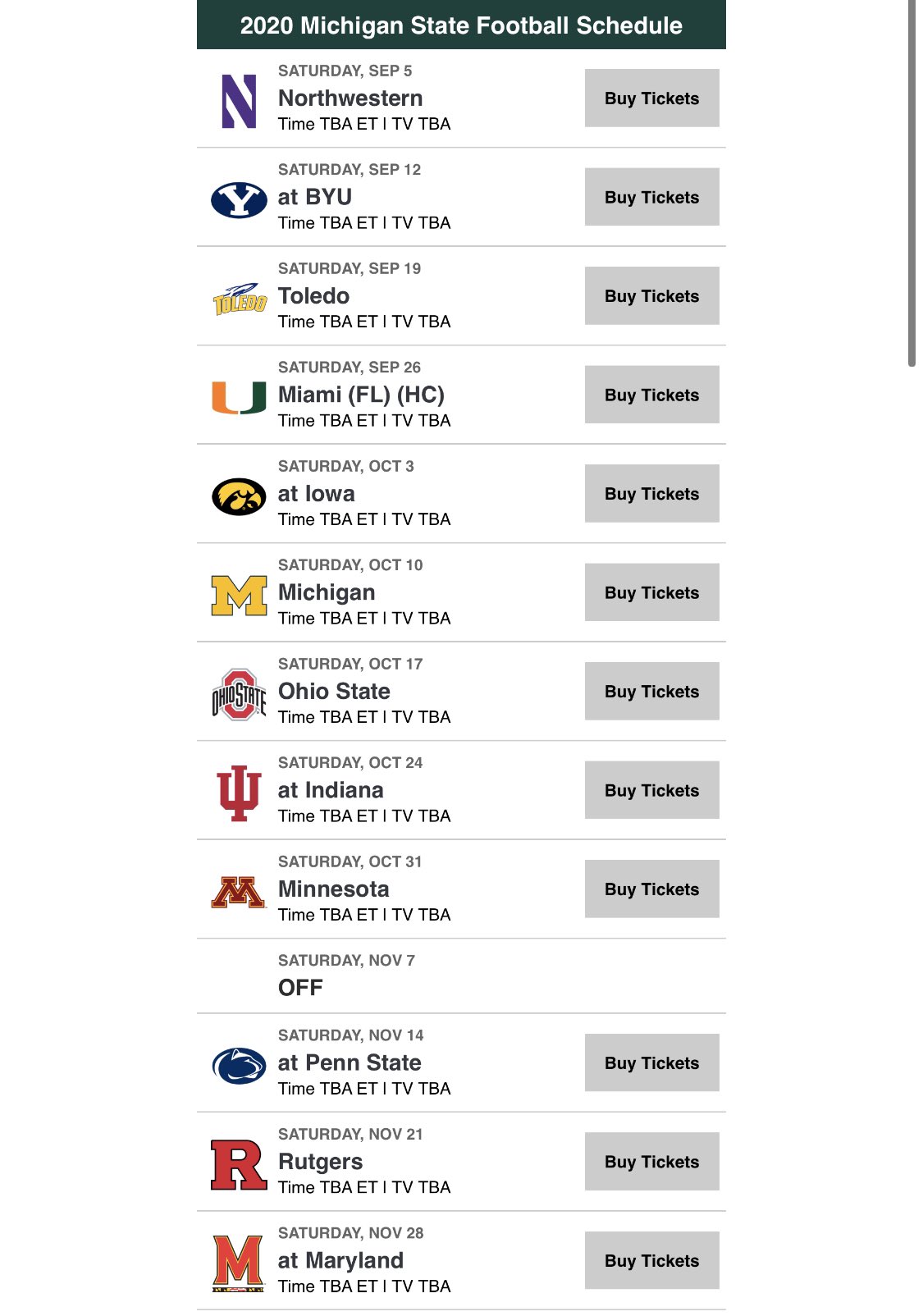Buy tickets for the Minnesota game
The width and height of the screenshot is (923, 1316).
(651, 889)
